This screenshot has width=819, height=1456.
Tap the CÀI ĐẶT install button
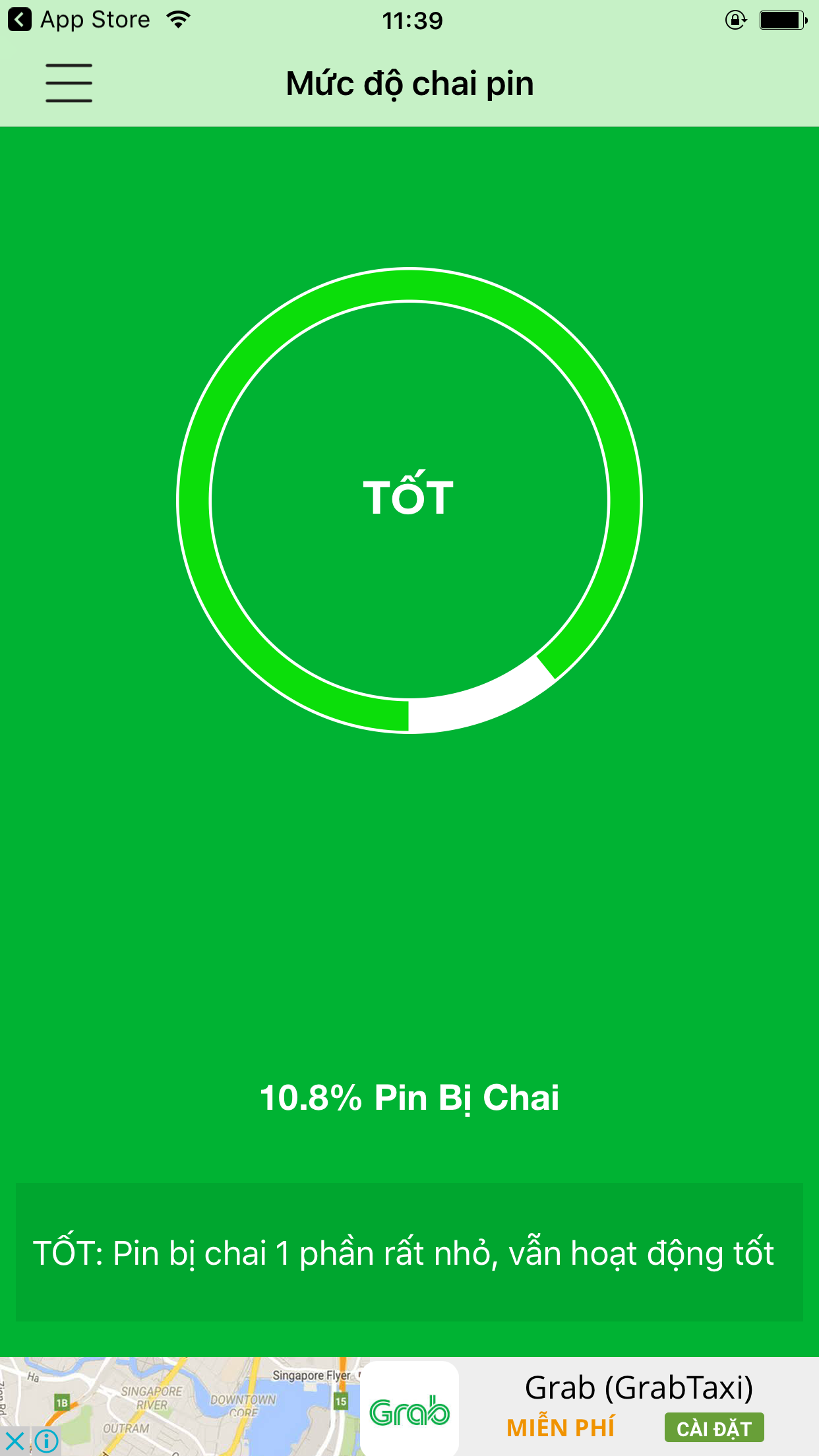[713, 1428]
